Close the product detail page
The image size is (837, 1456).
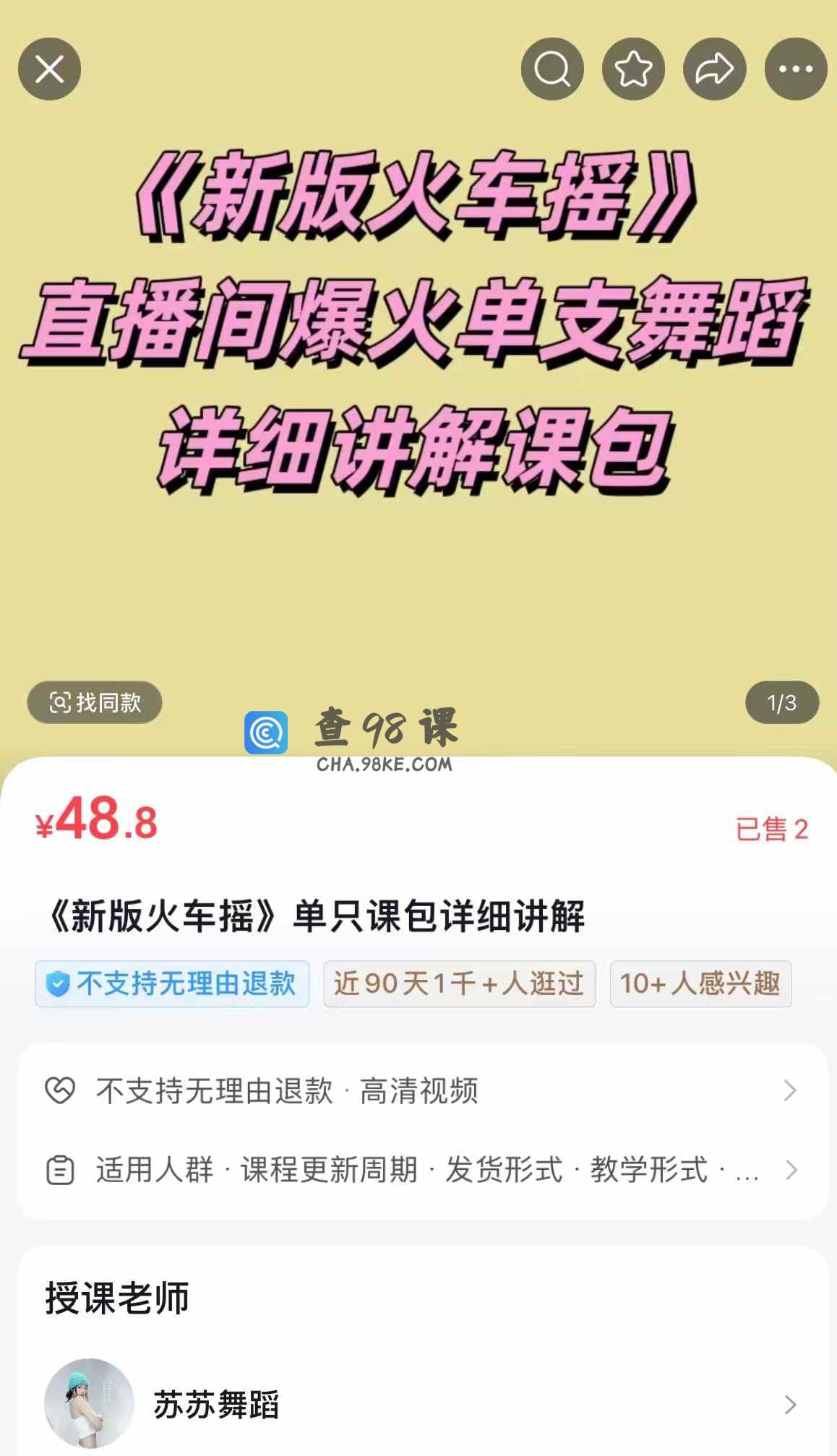coord(49,69)
